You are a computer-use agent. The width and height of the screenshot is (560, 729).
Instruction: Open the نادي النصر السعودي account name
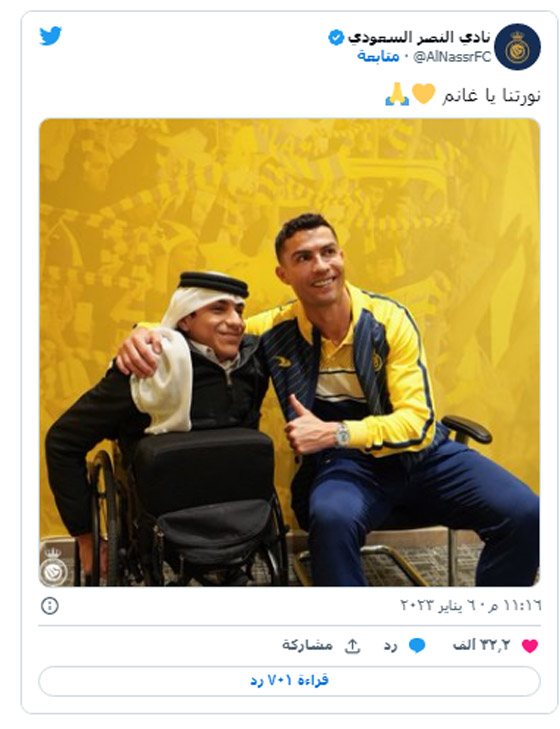click(x=419, y=37)
